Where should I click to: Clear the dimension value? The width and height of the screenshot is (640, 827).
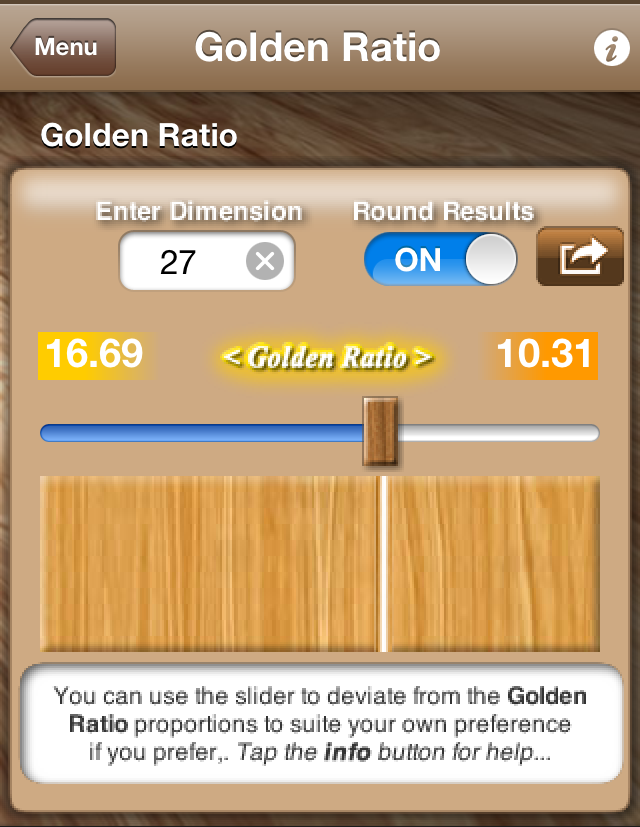pyautogui.click(x=264, y=262)
